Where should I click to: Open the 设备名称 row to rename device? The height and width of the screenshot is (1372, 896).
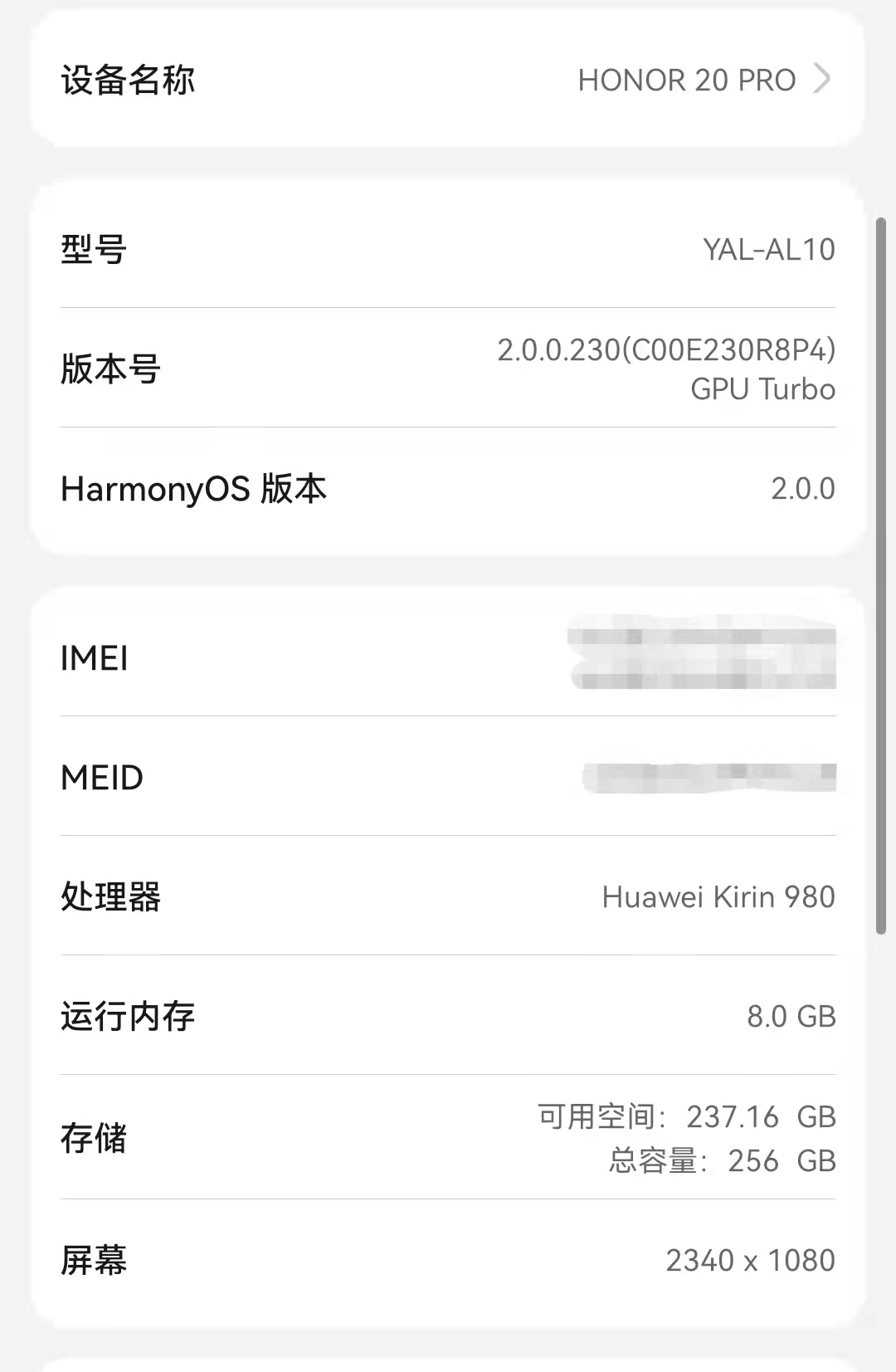pyautogui.click(x=448, y=81)
